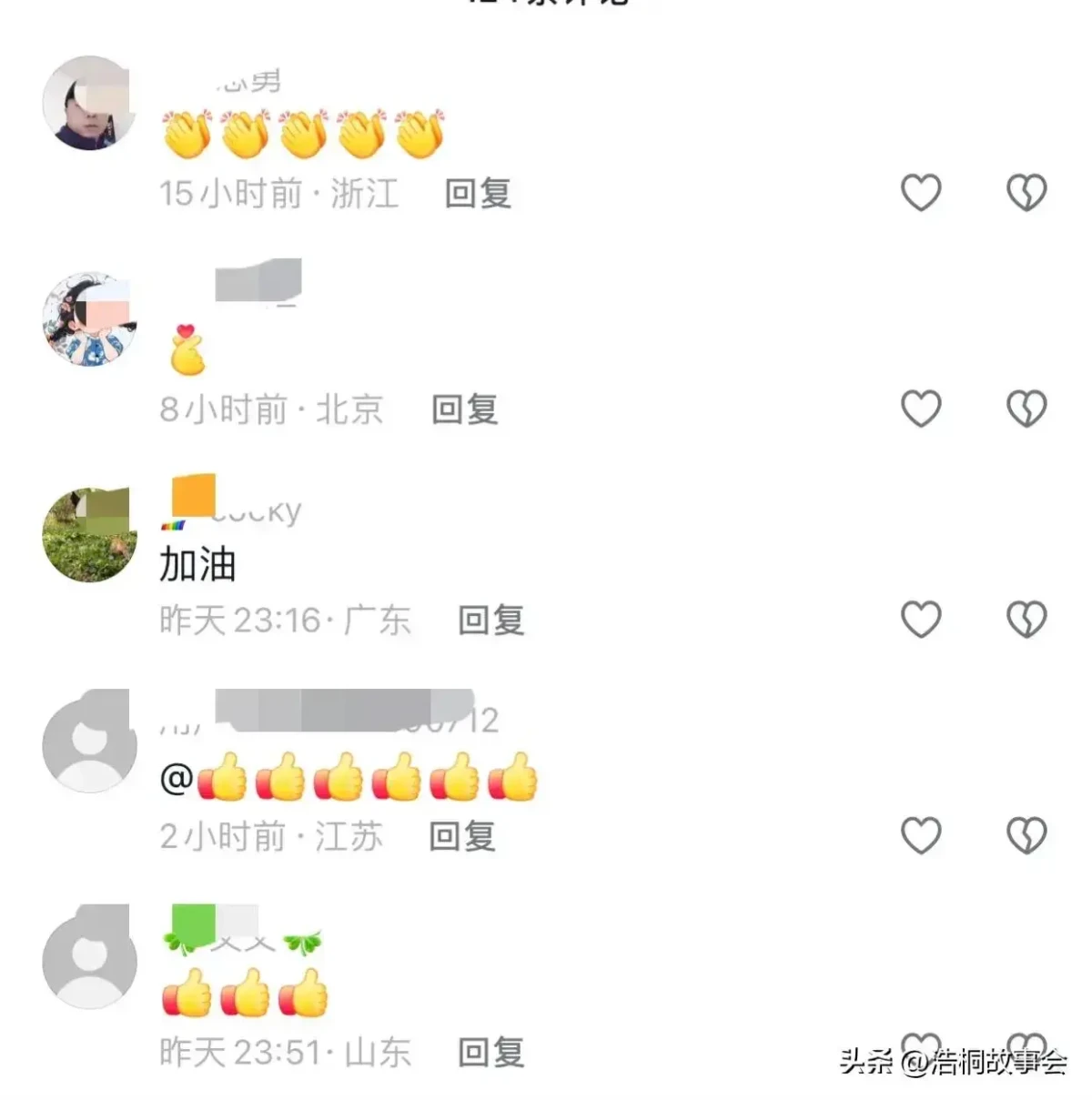Viewport: 1092px width, 1100px height.
Task: Reply to the 北京 comment from 8小时前
Action: pyautogui.click(x=464, y=409)
